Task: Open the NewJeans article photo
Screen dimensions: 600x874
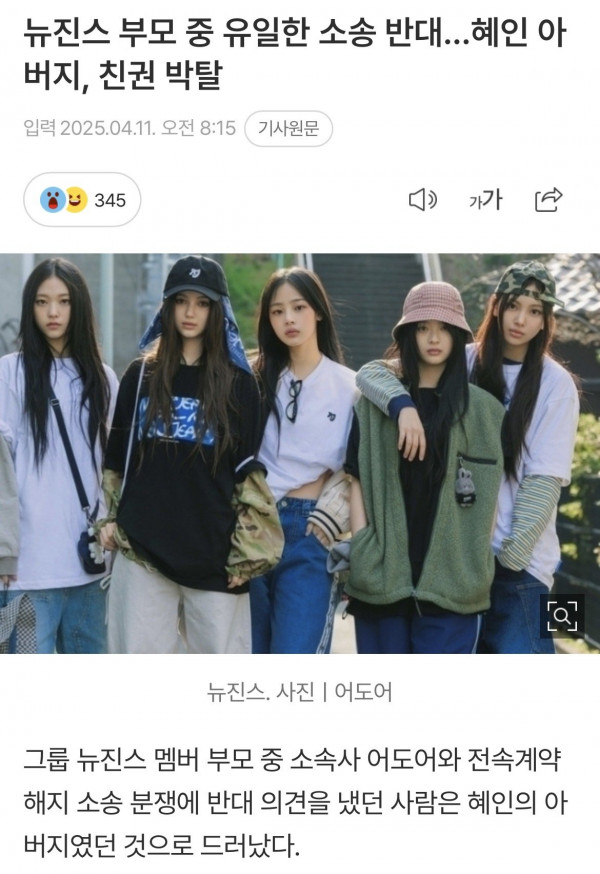Action: tap(300, 450)
